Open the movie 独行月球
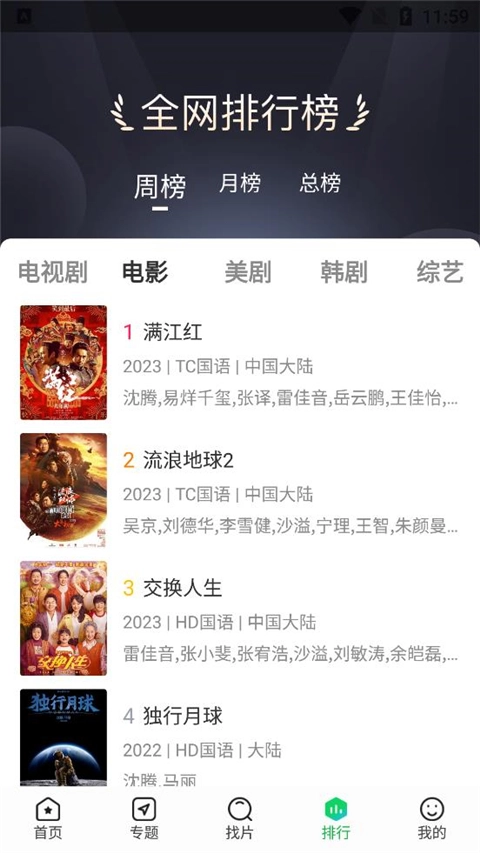480x853 pixels. [240, 737]
